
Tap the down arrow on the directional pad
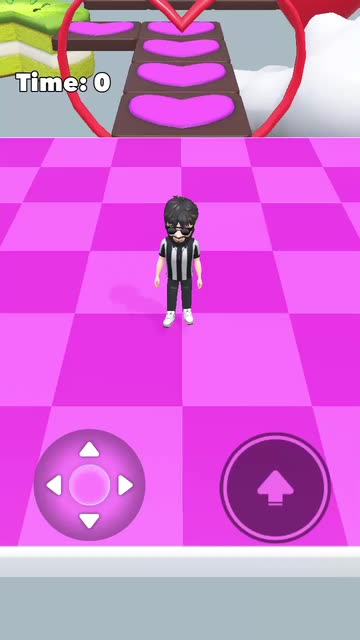click(89, 520)
